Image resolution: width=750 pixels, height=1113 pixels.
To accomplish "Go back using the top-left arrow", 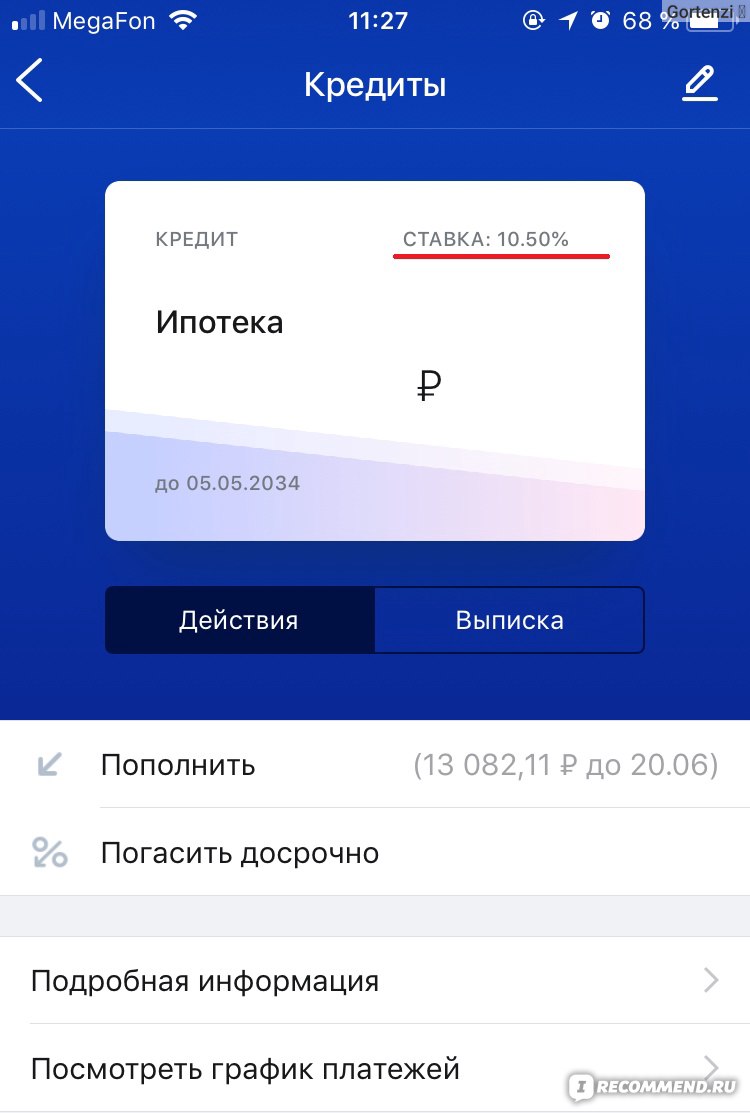I will (x=30, y=81).
